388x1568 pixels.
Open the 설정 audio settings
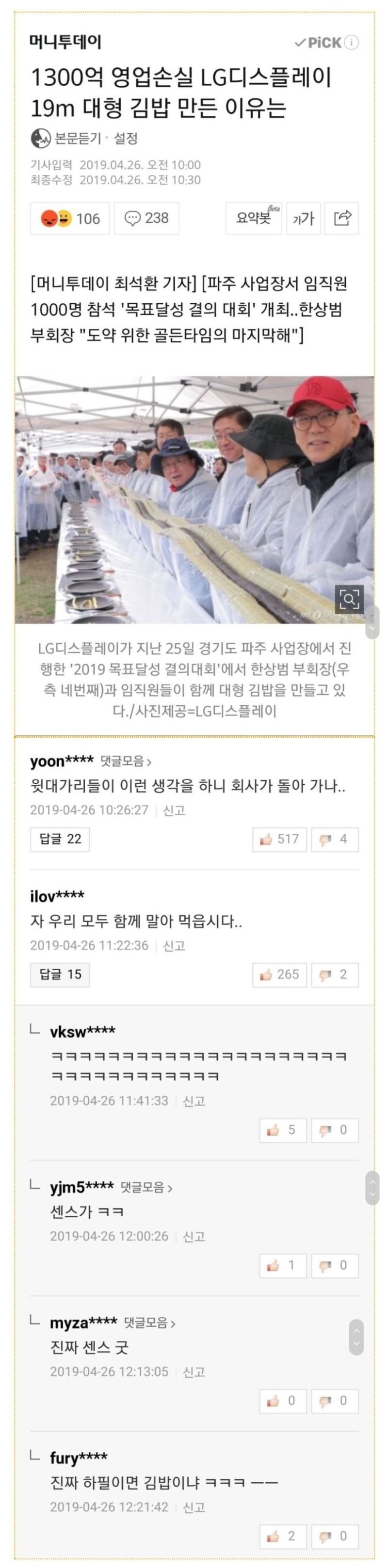pyautogui.click(x=126, y=138)
